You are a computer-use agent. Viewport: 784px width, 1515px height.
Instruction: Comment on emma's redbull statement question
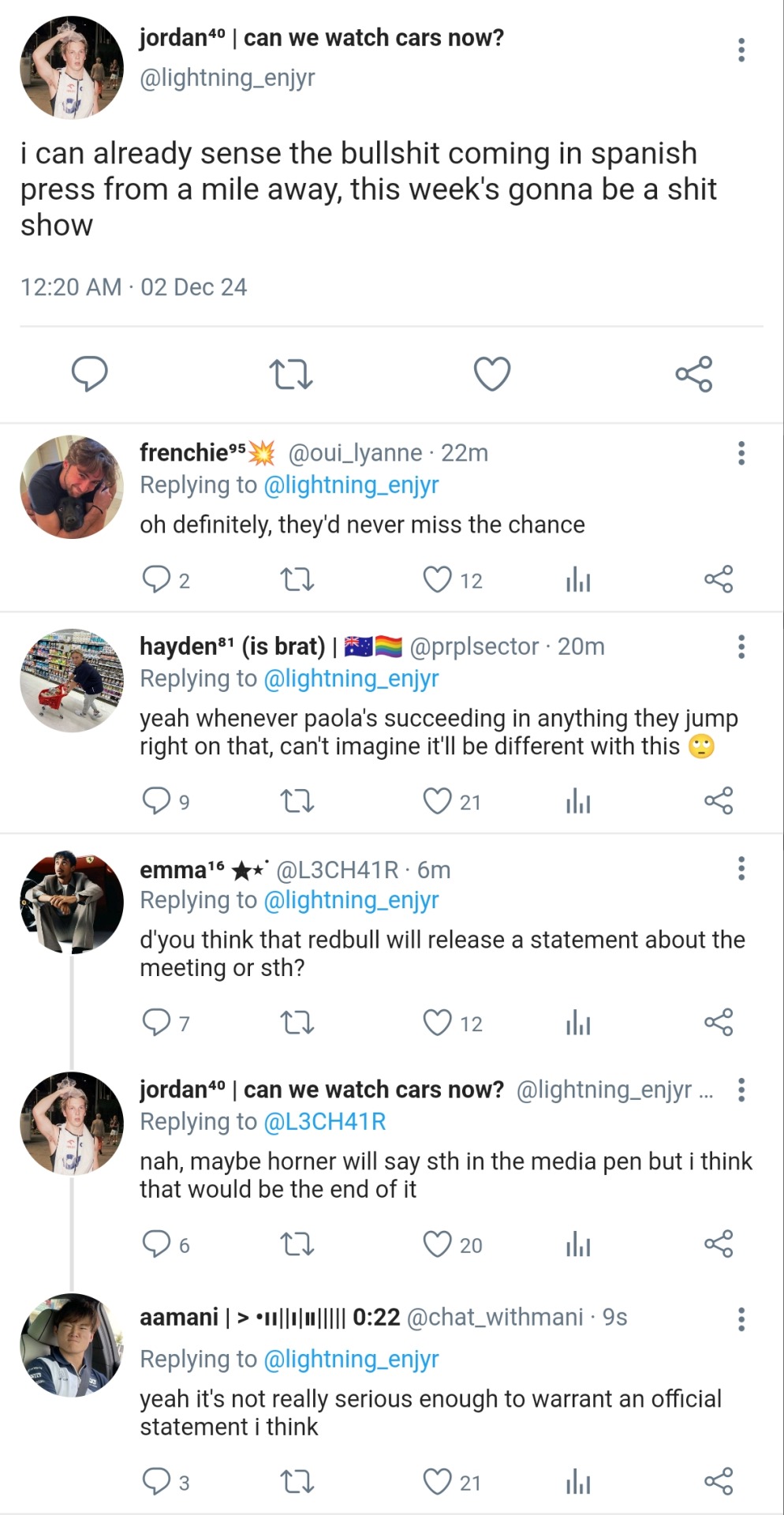click(x=156, y=1023)
